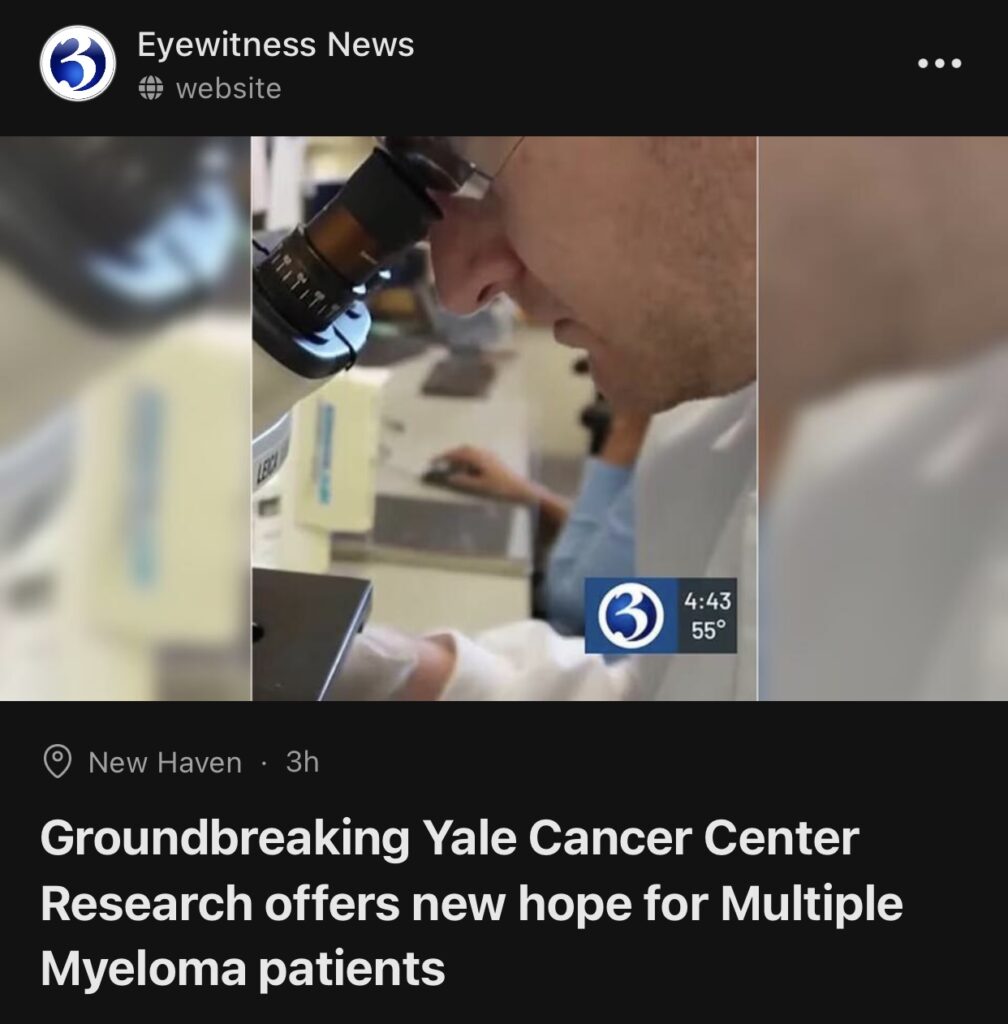
Task: Open the Yale Cancer Center article image
Action: [x=504, y=418]
